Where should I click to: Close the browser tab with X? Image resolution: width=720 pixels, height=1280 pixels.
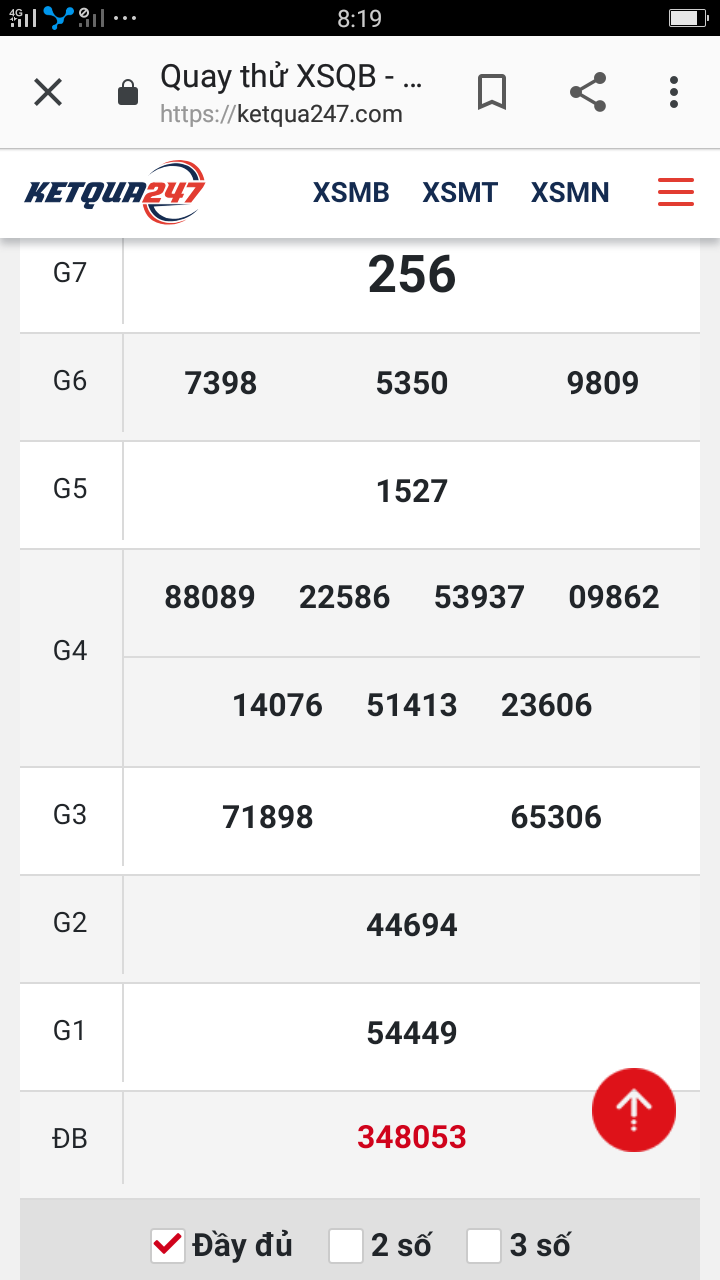point(48,93)
